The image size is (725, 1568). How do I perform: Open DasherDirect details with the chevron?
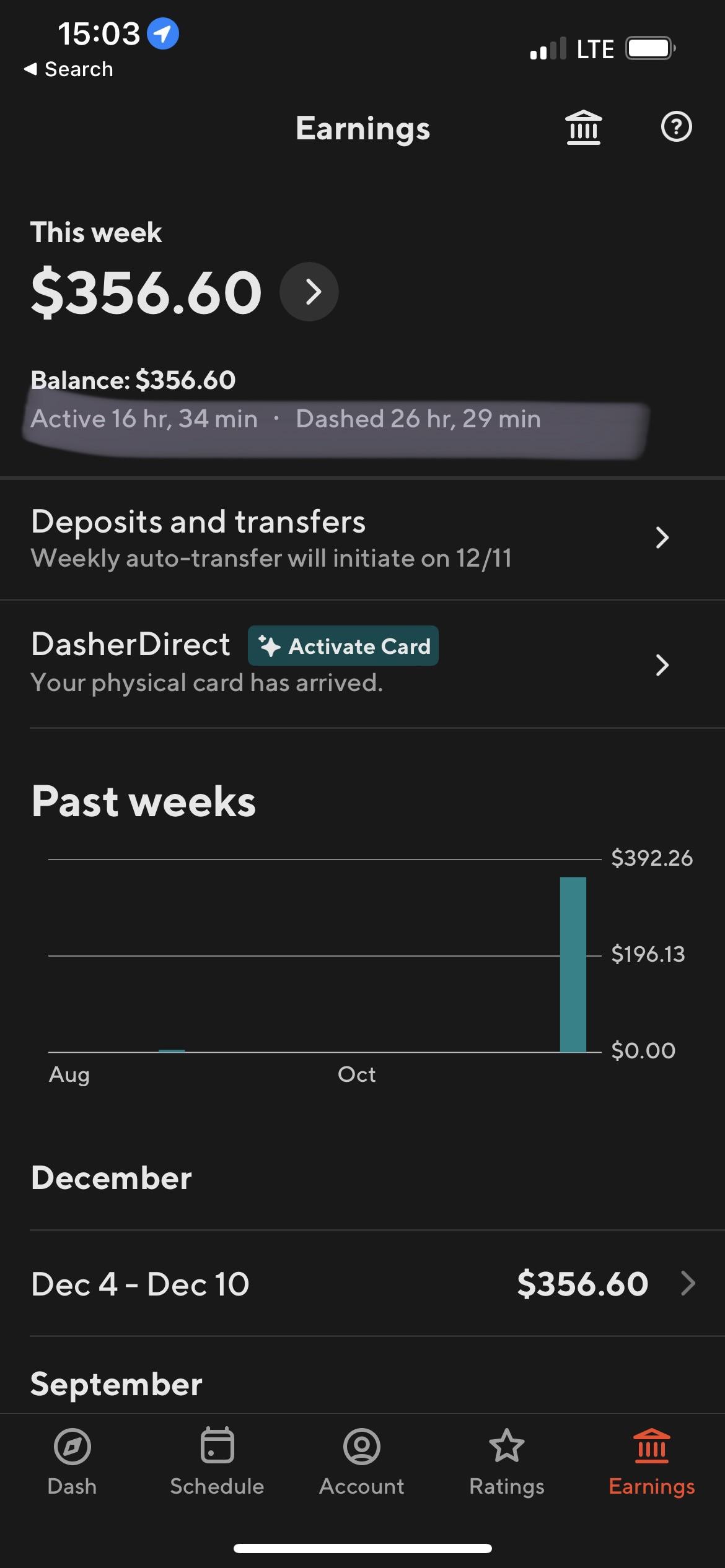pyautogui.click(x=662, y=666)
